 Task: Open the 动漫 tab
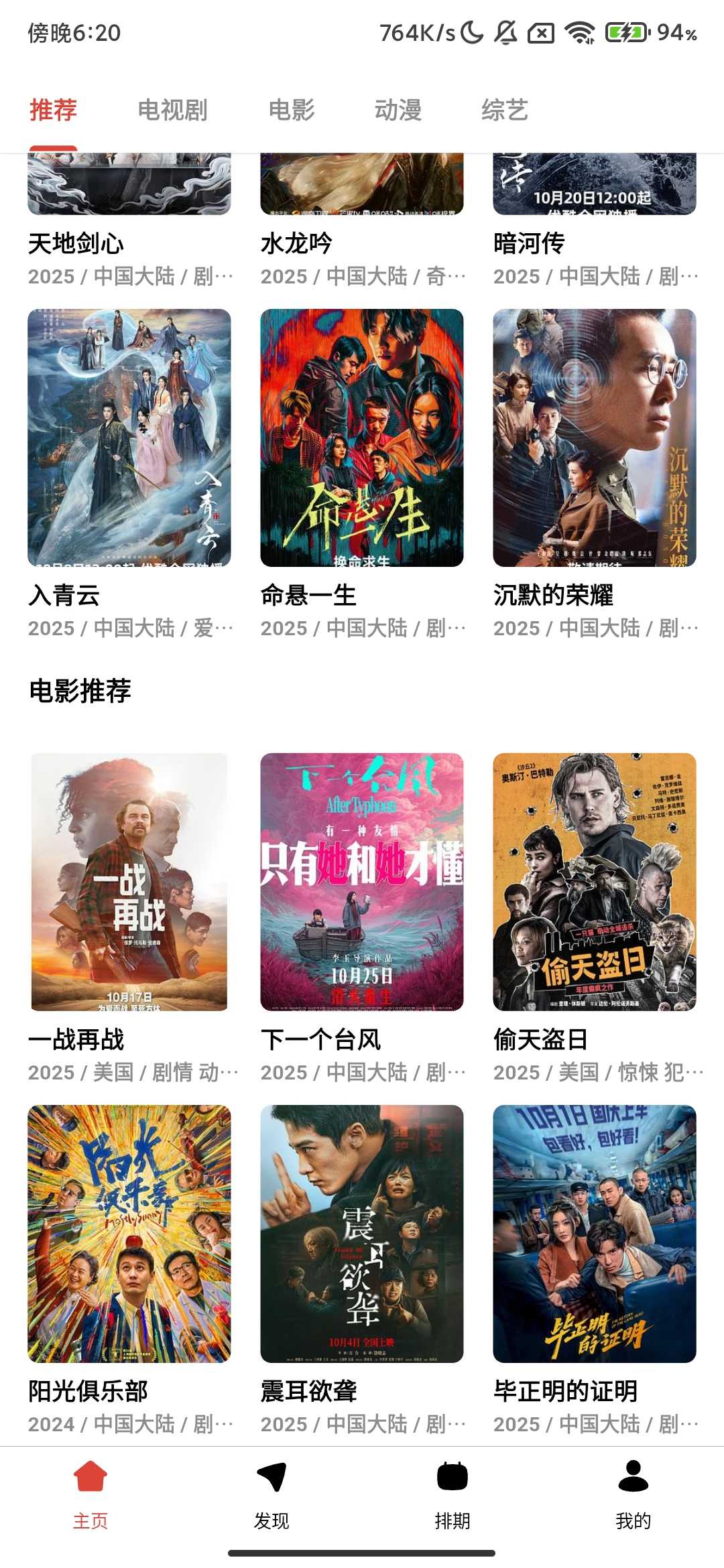coord(398,110)
